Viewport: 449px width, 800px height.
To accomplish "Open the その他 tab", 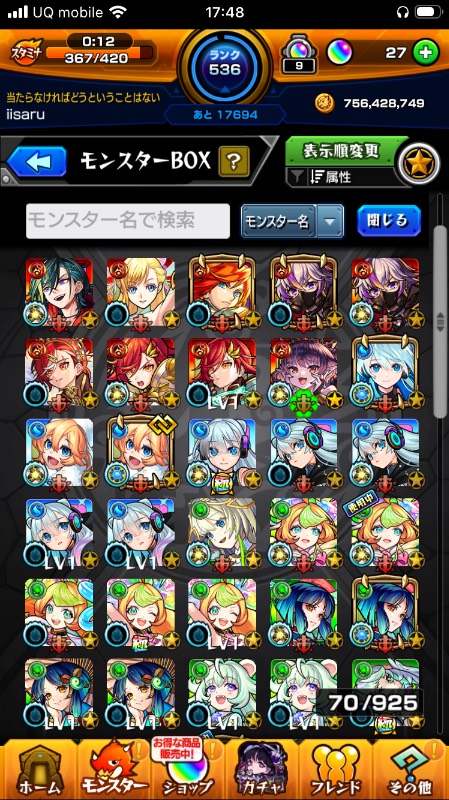I will coord(411,769).
